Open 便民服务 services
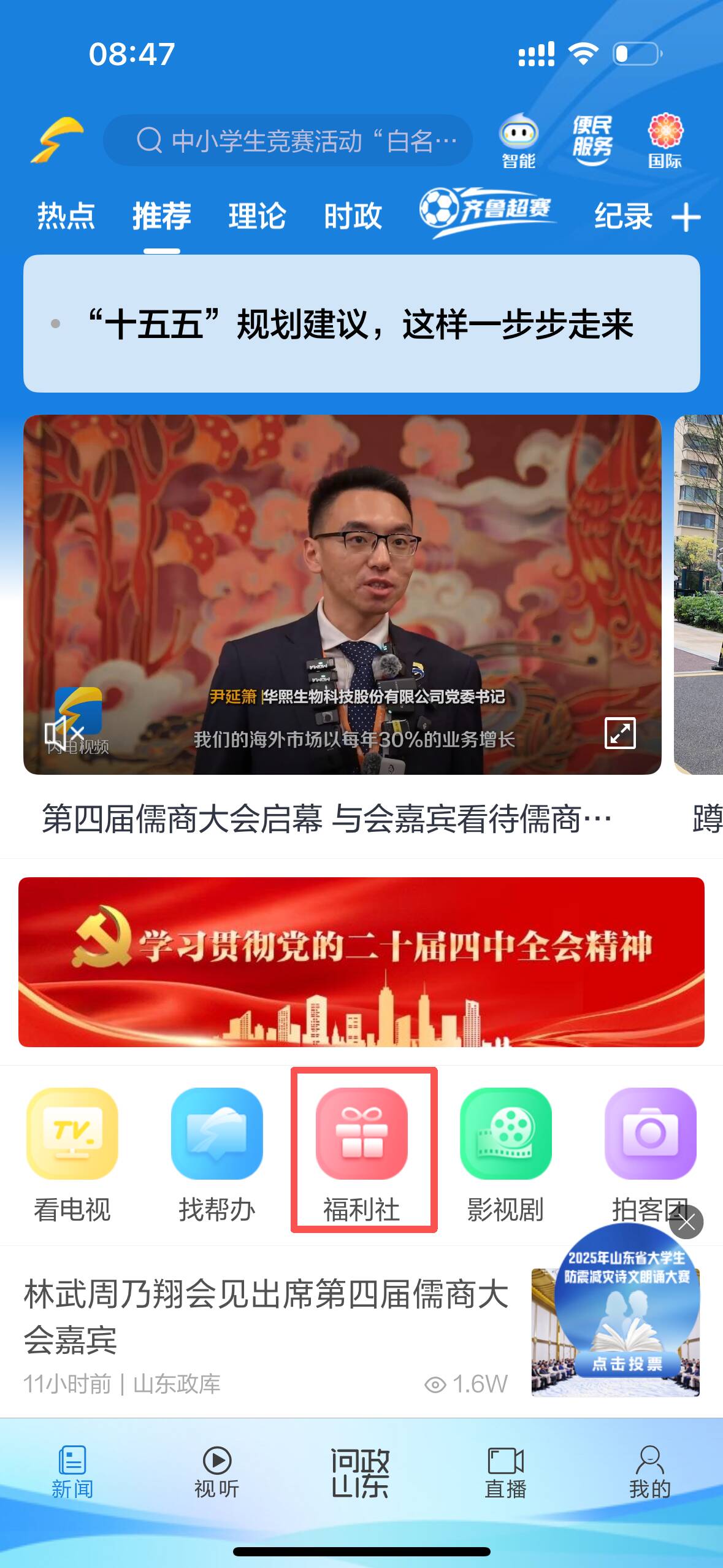The width and height of the screenshot is (723, 1568). (592, 140)
